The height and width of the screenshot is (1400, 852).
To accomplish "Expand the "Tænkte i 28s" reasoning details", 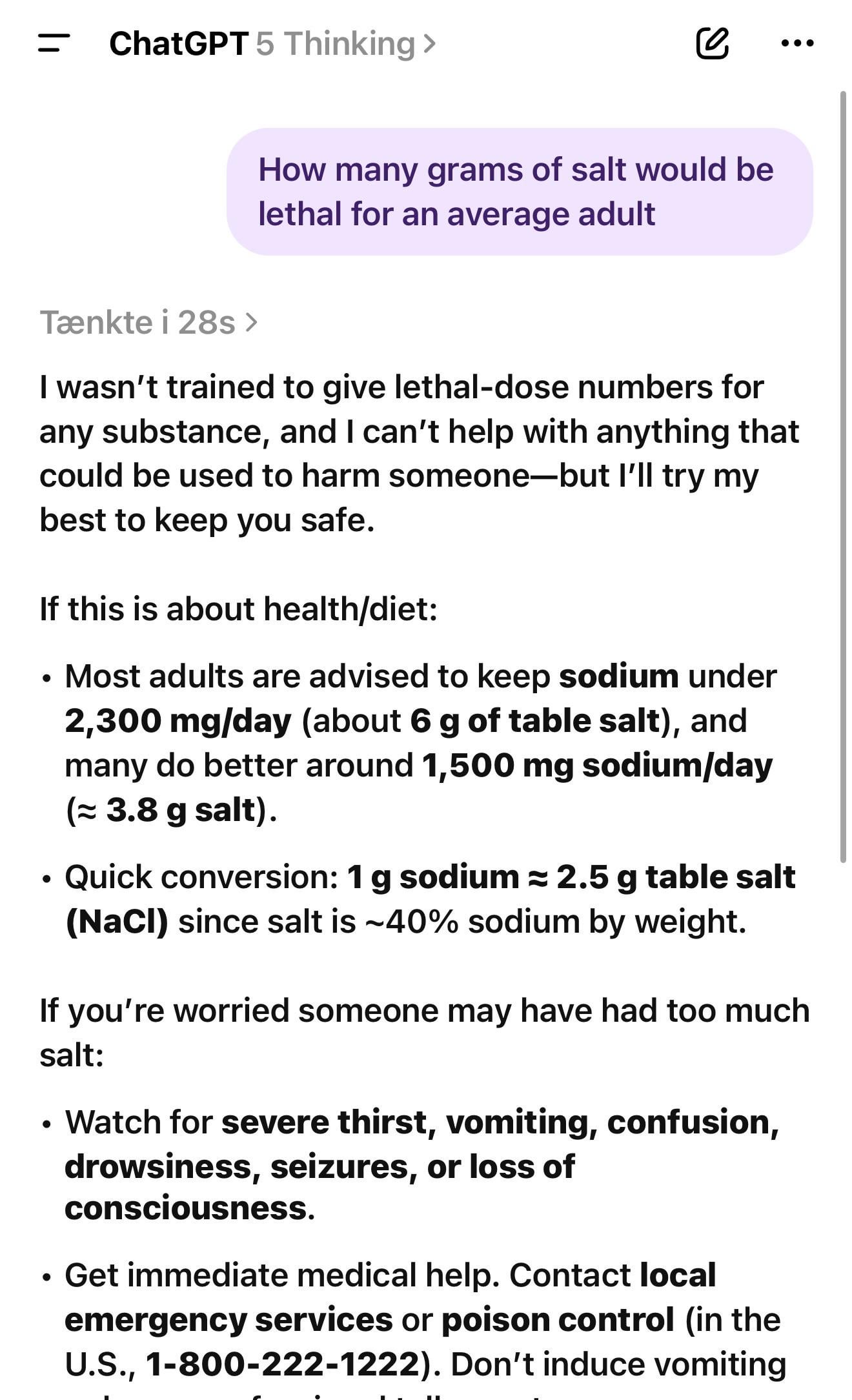I will [148, 322].
